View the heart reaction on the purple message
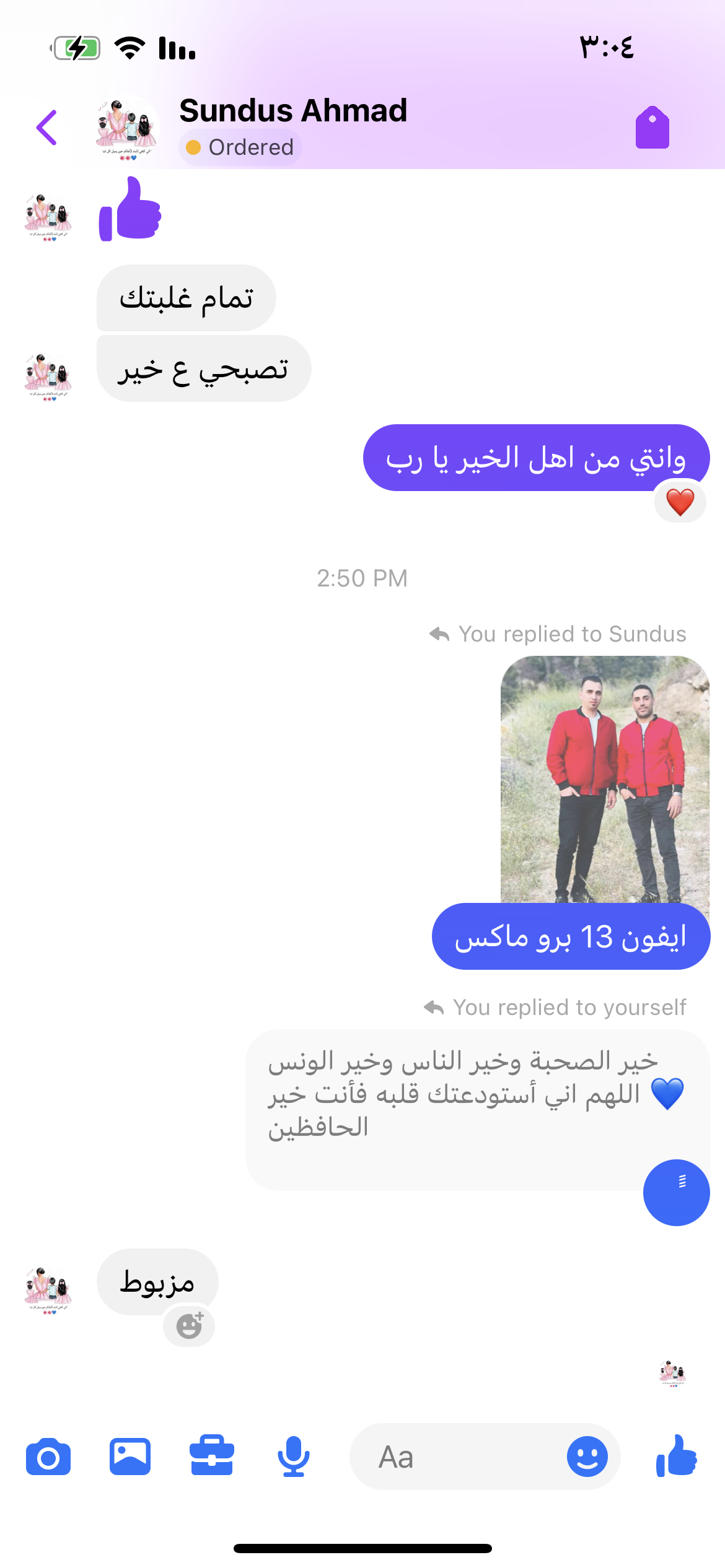 680,502
